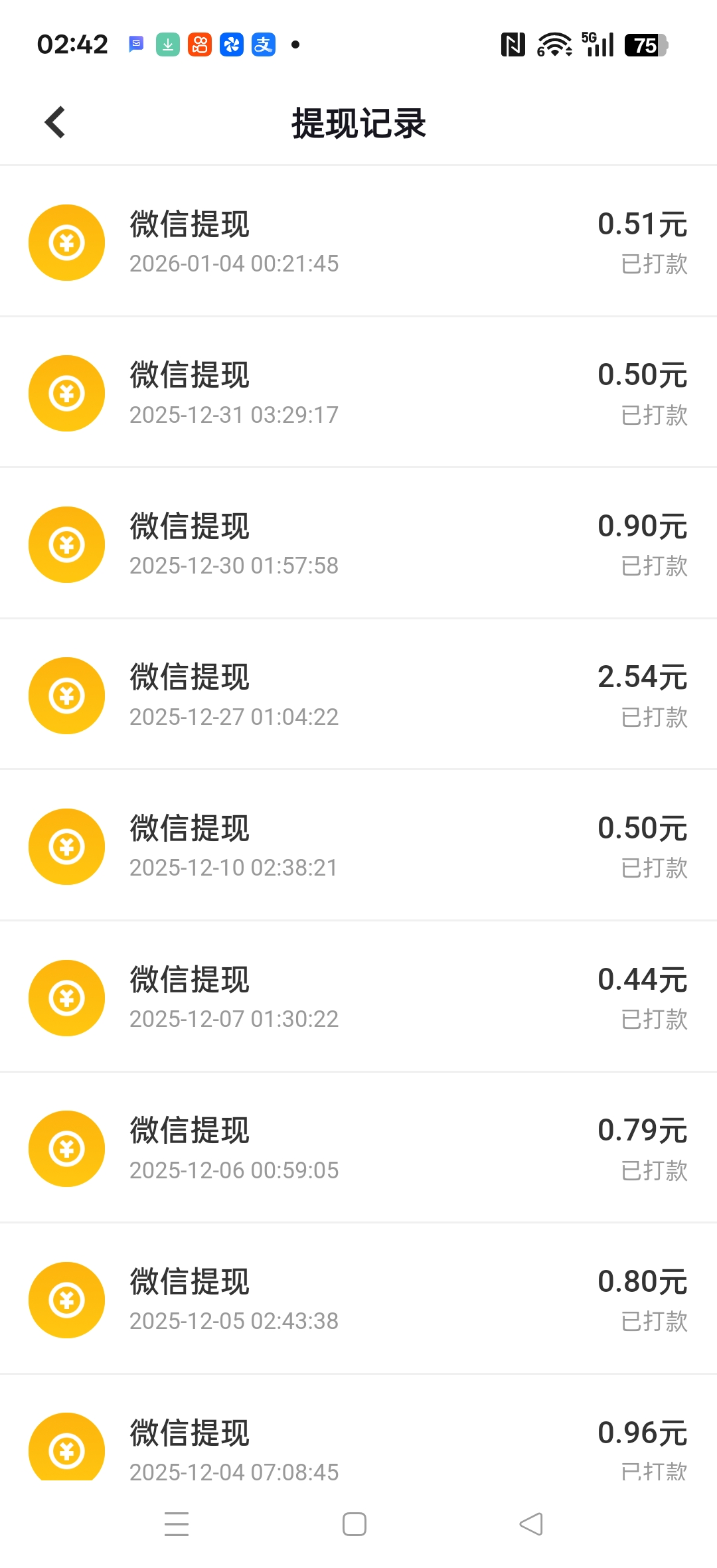The width and height of the screenshot is (717, 1568).
Task: Tap the coin icon beside the 0.51元 record
Action: click(x=66, y=242)
